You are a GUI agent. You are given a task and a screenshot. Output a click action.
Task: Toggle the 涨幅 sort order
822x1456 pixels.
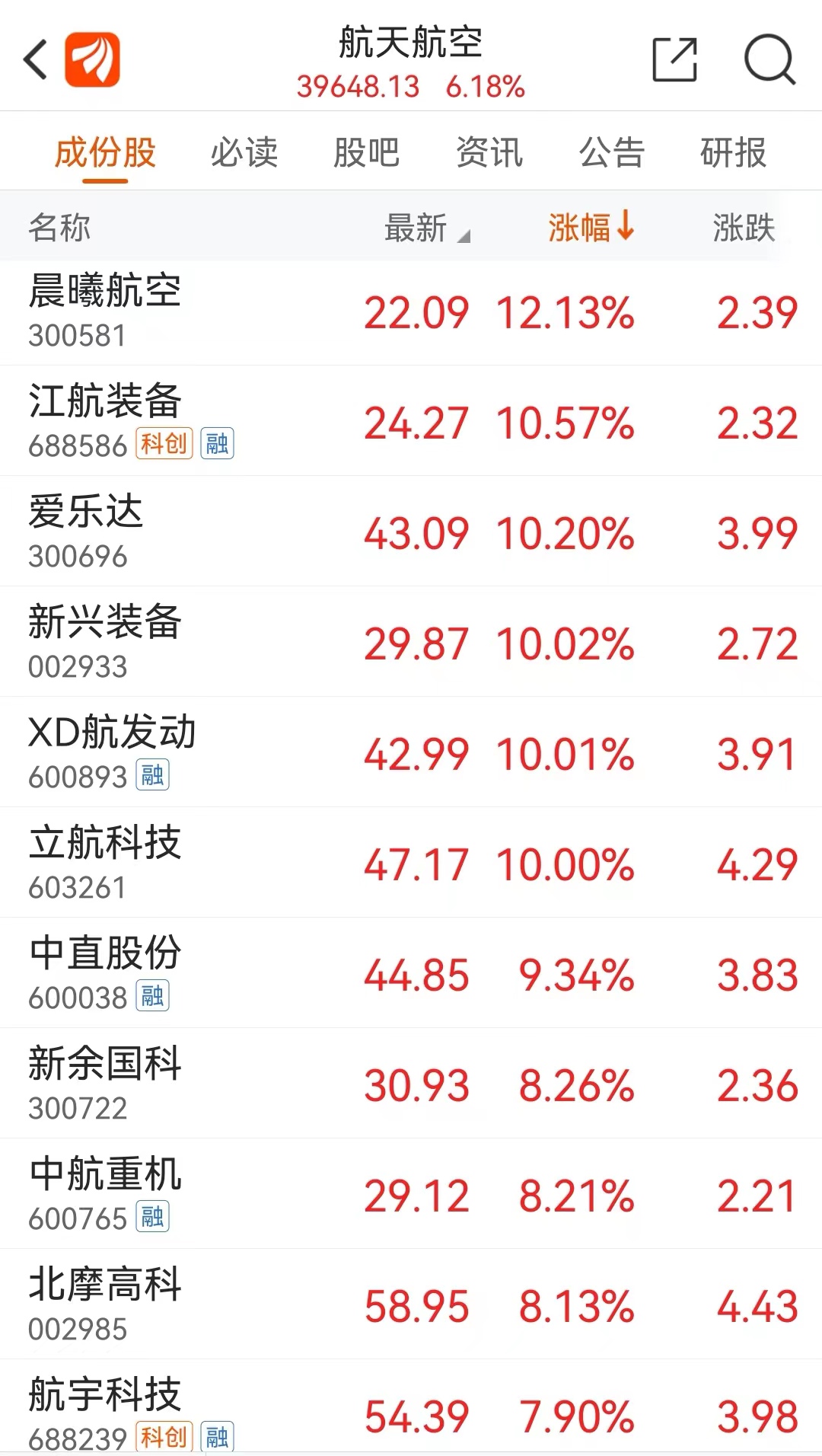coord(591,227)
